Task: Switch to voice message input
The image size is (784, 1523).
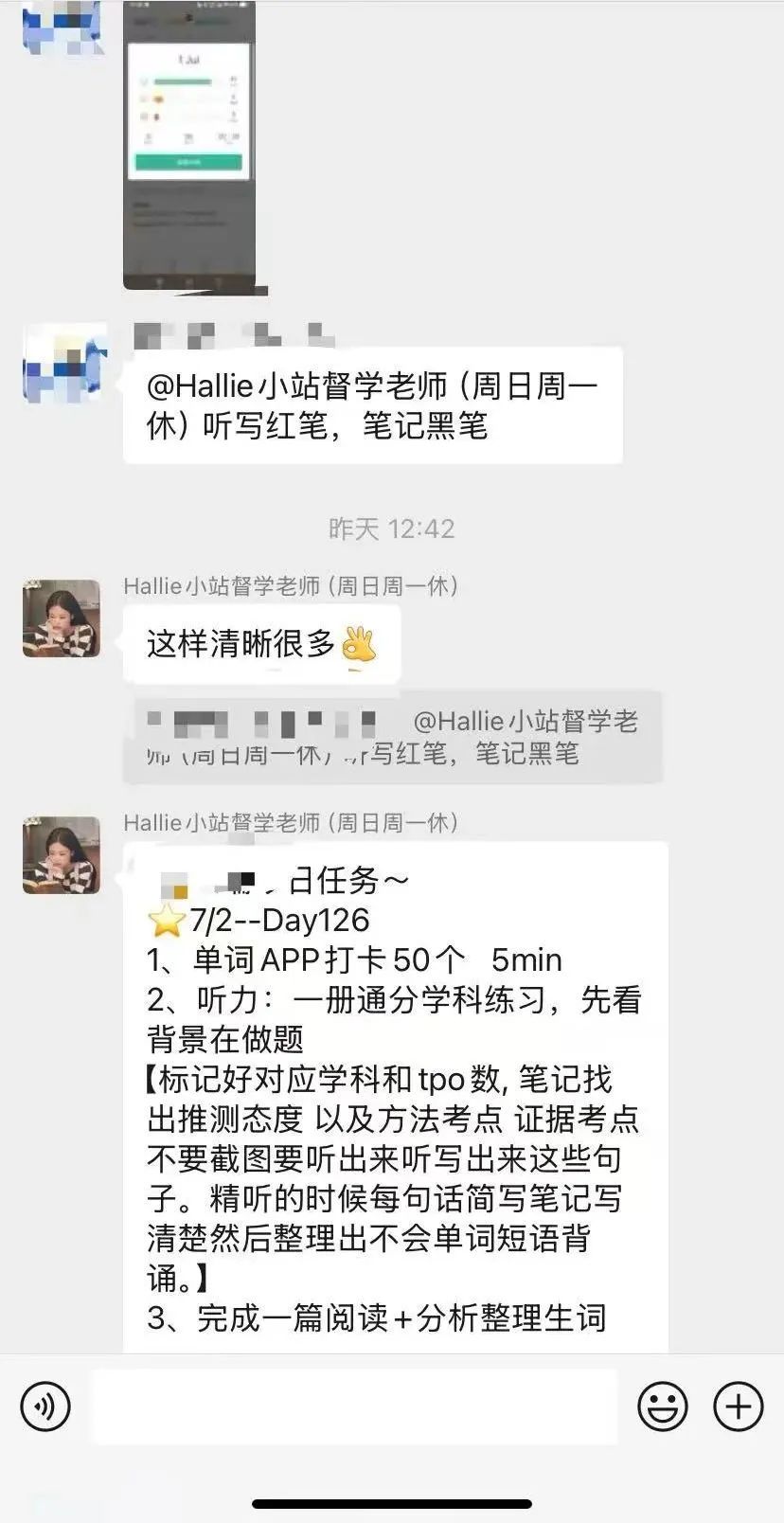Action: coord(45,1406)
